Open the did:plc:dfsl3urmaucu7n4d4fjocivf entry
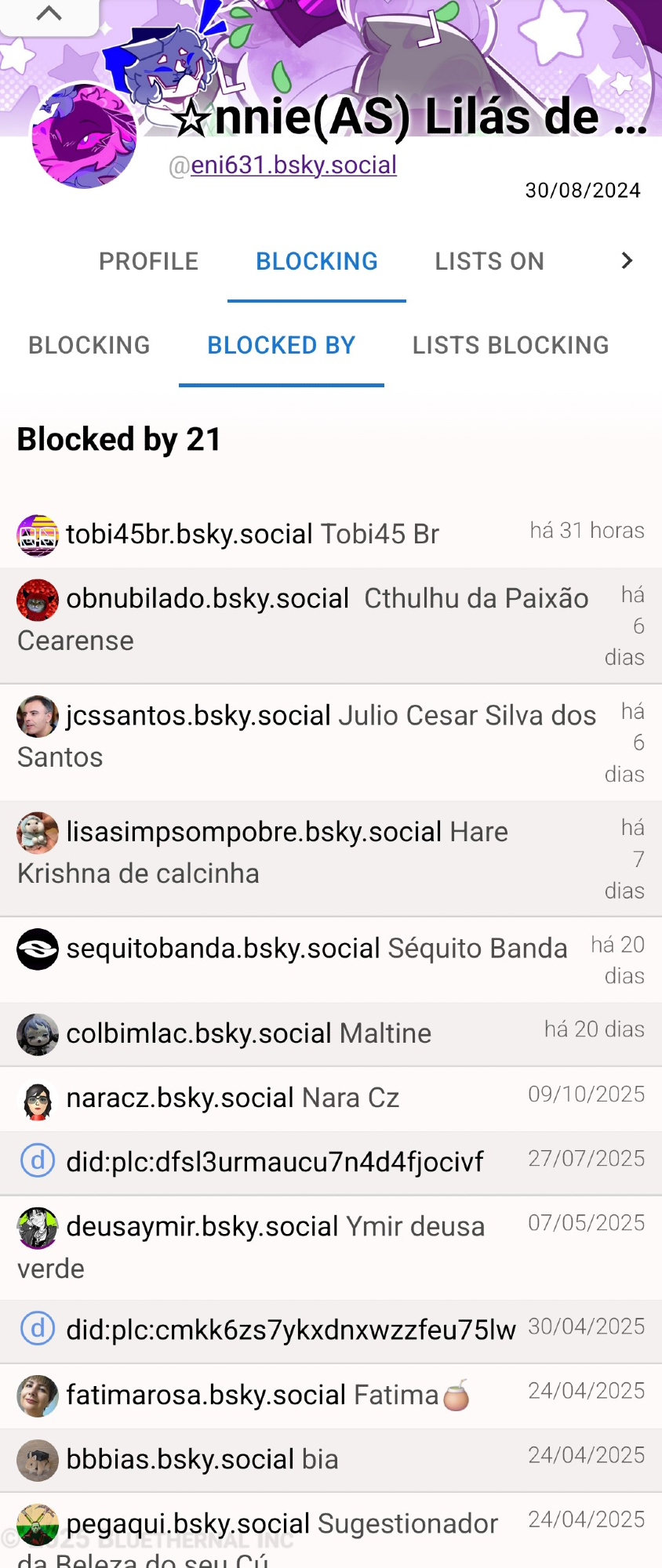662x1568 pixels. (275, 1163)
